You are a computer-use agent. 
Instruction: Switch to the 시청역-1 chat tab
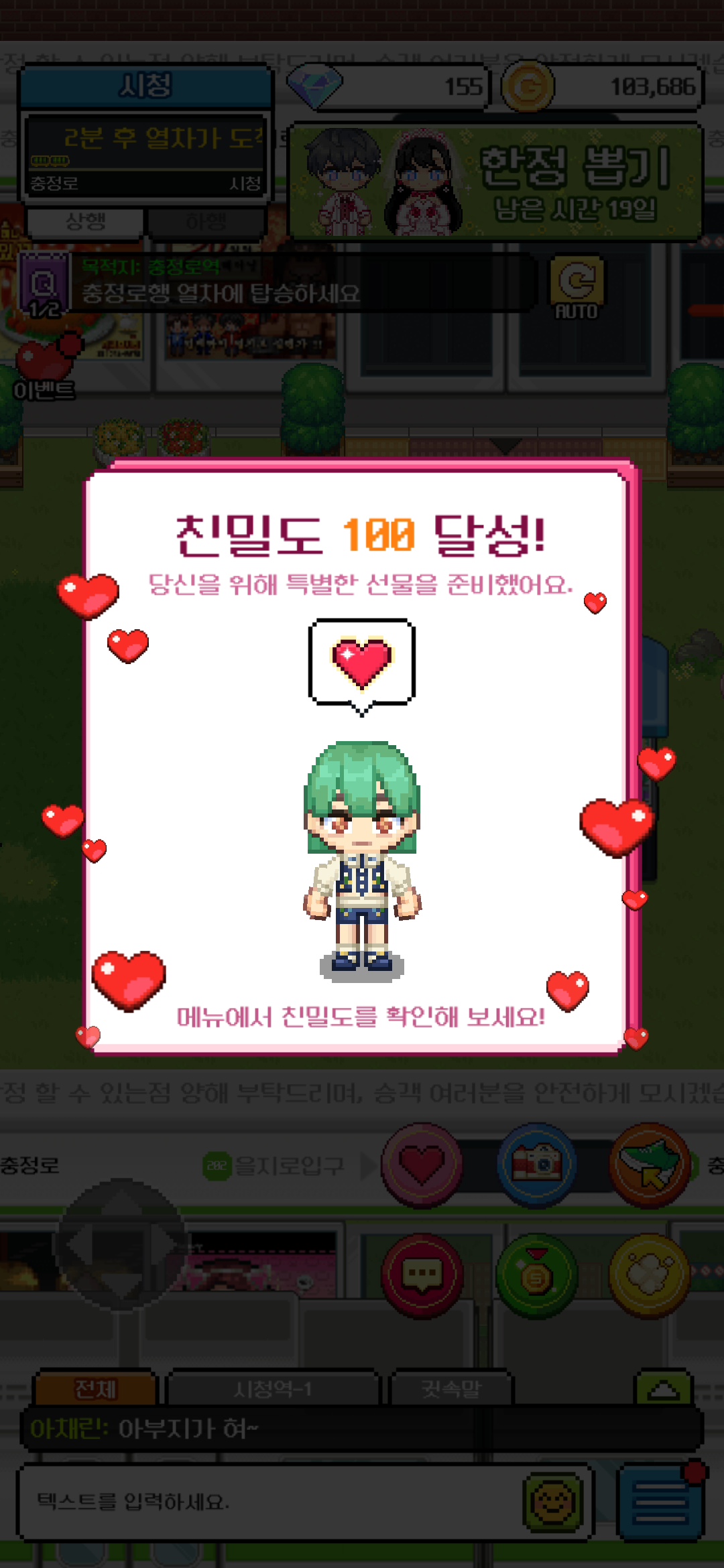coord(273,1389)
